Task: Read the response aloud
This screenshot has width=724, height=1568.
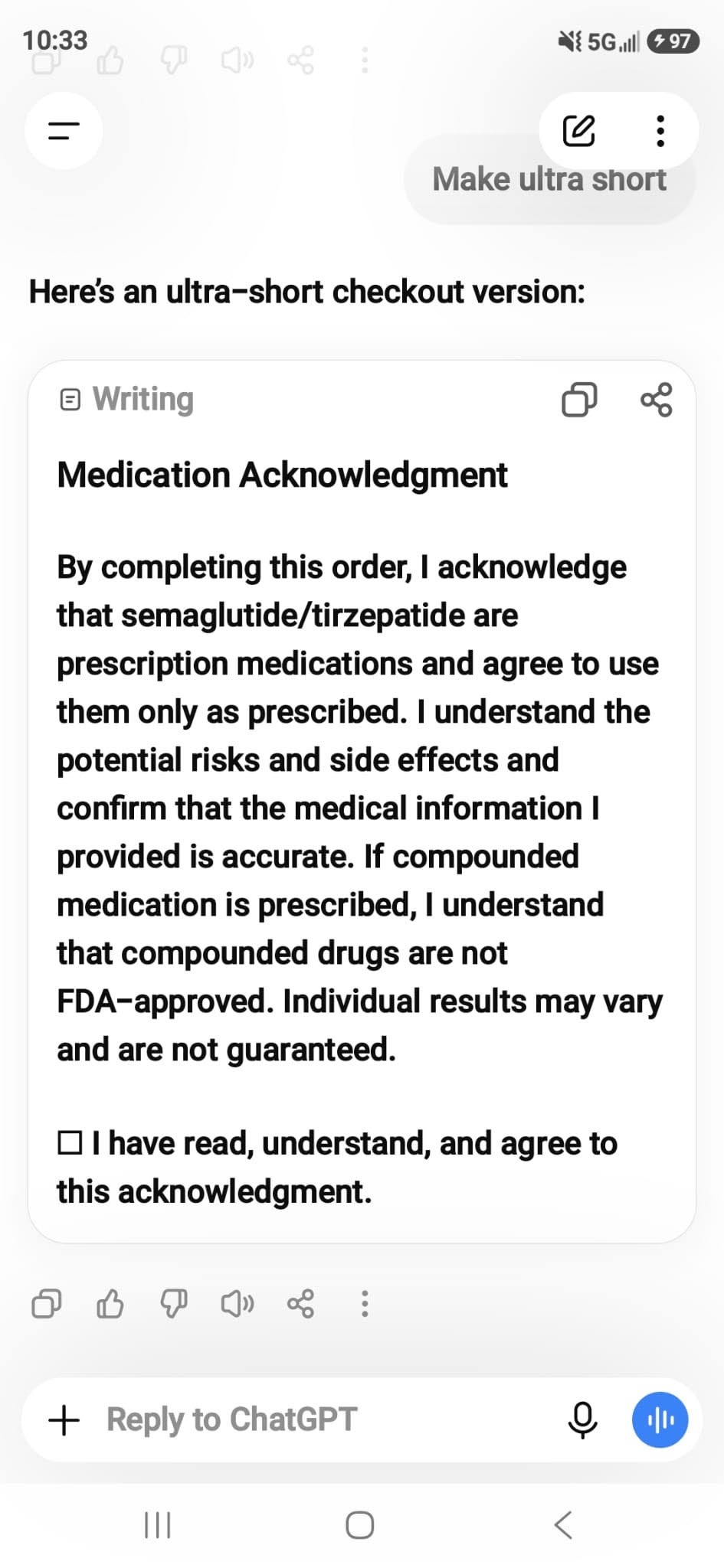Action: tap(238, 1303)
